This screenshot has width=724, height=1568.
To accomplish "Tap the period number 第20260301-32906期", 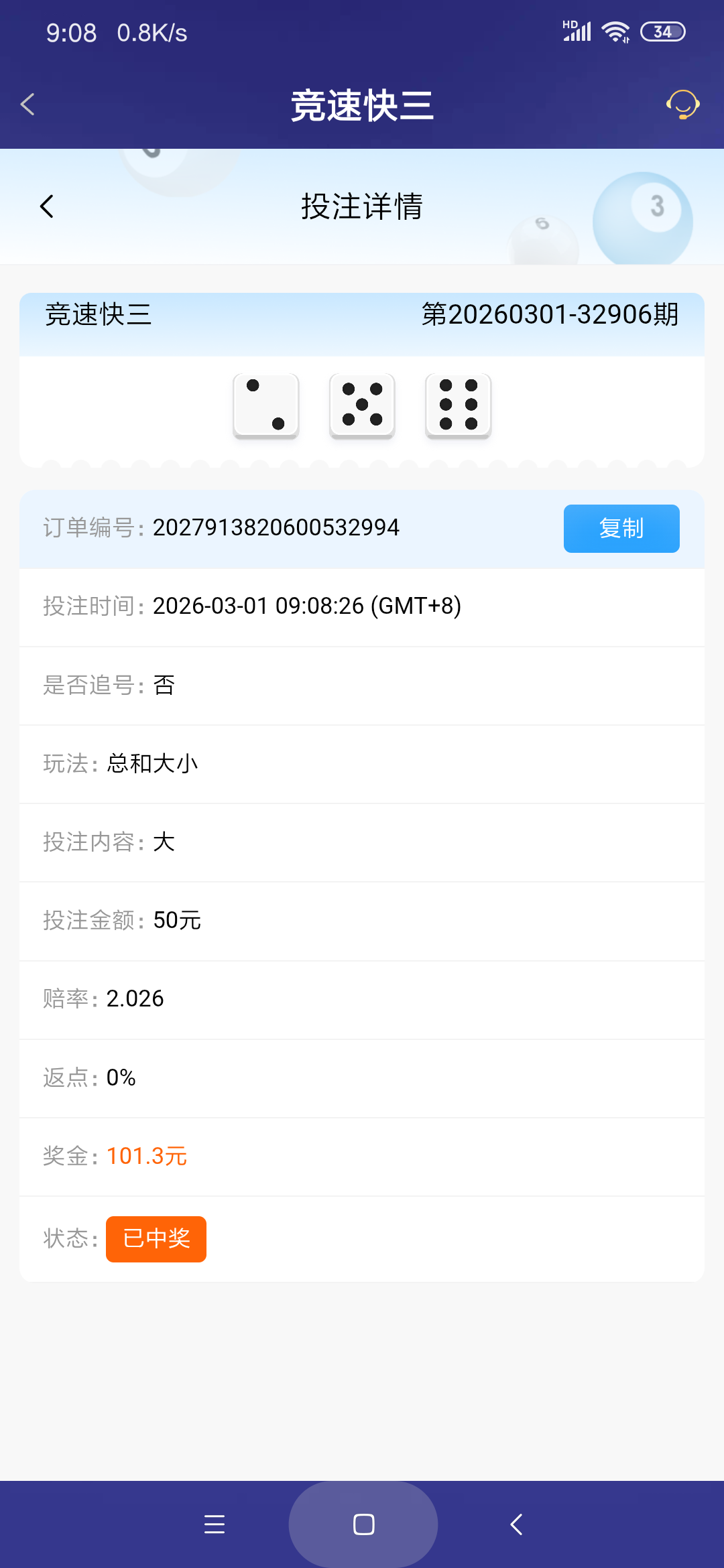I will (550, 315).
